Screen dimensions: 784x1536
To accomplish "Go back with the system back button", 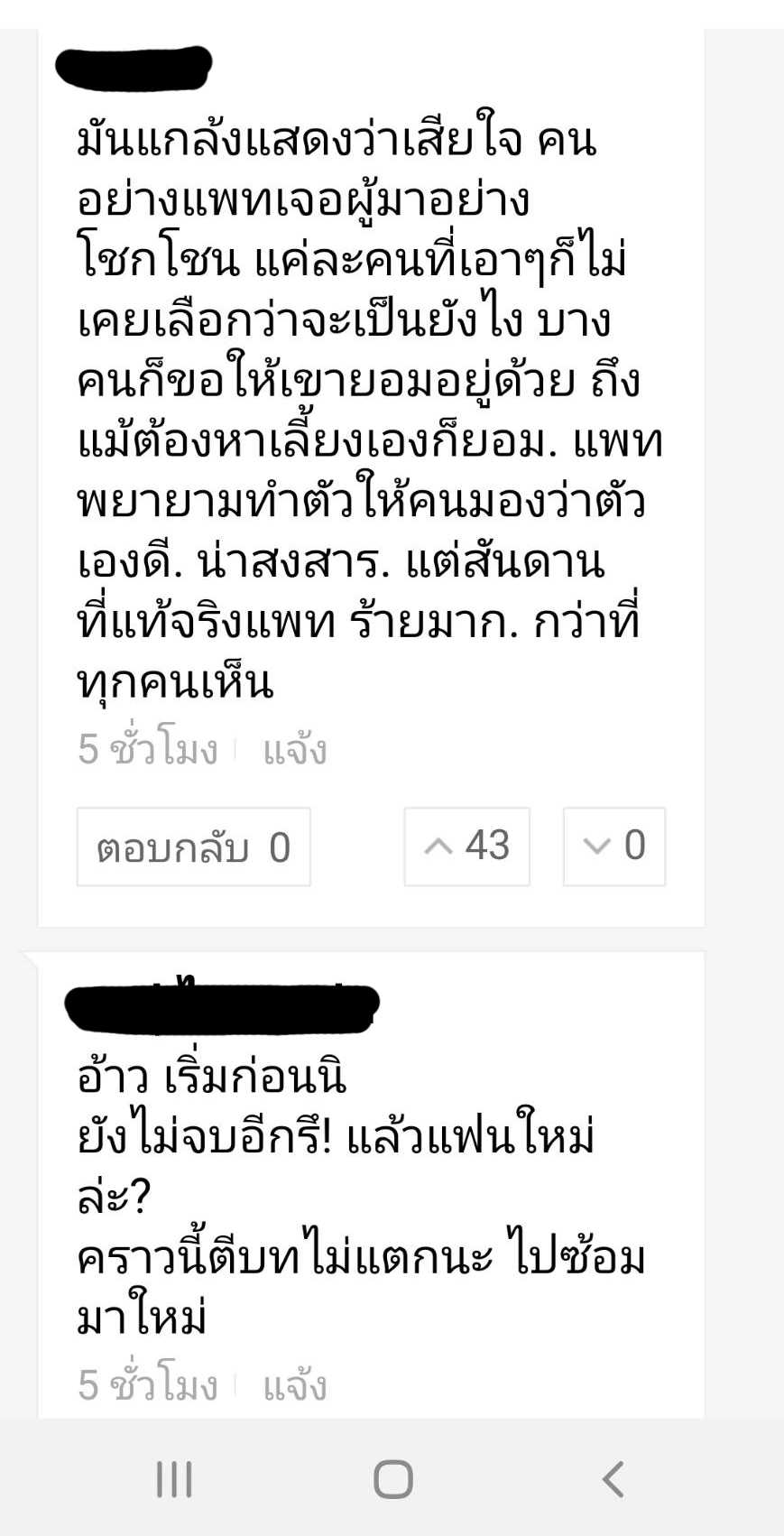I will click(613, 1479).
